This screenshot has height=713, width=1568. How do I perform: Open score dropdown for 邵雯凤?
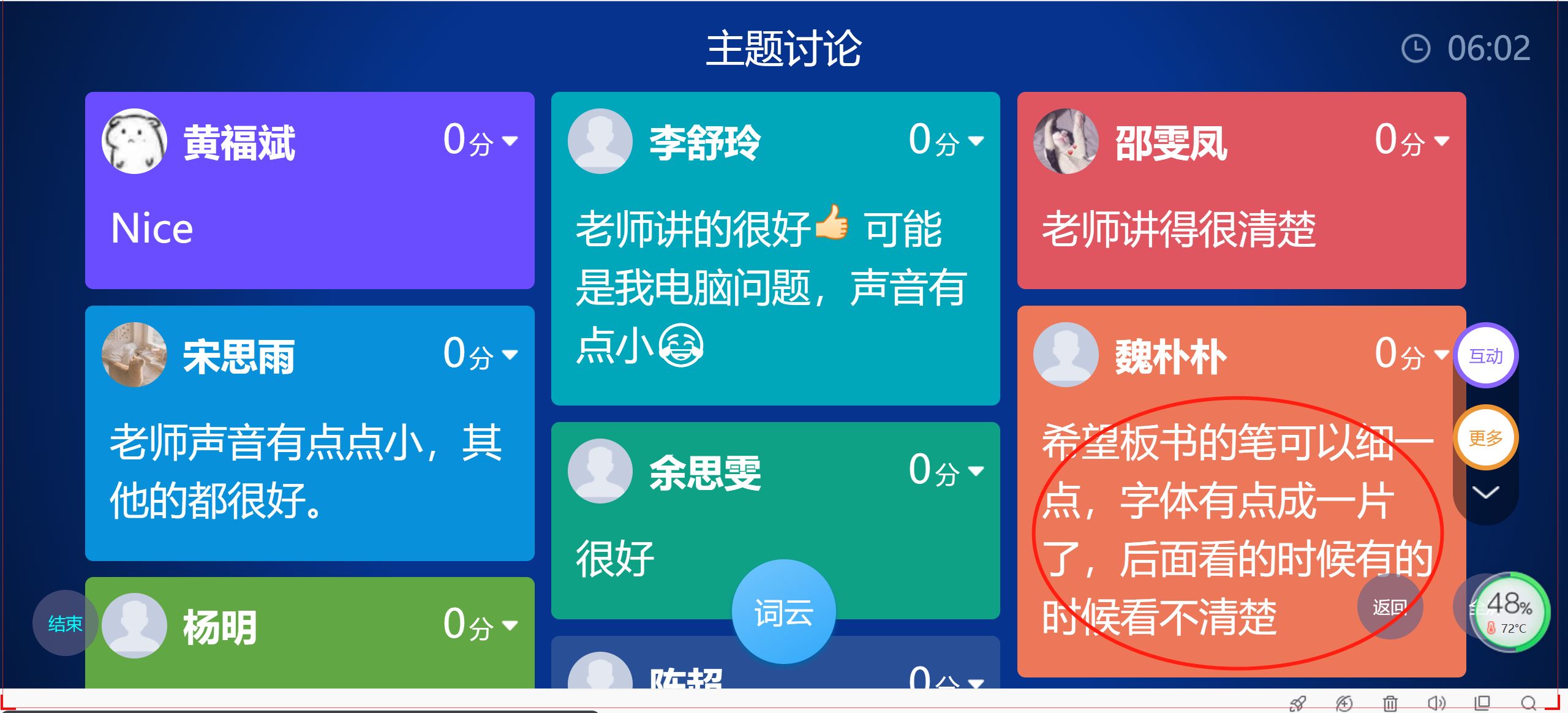click(x=1442, y=141)
